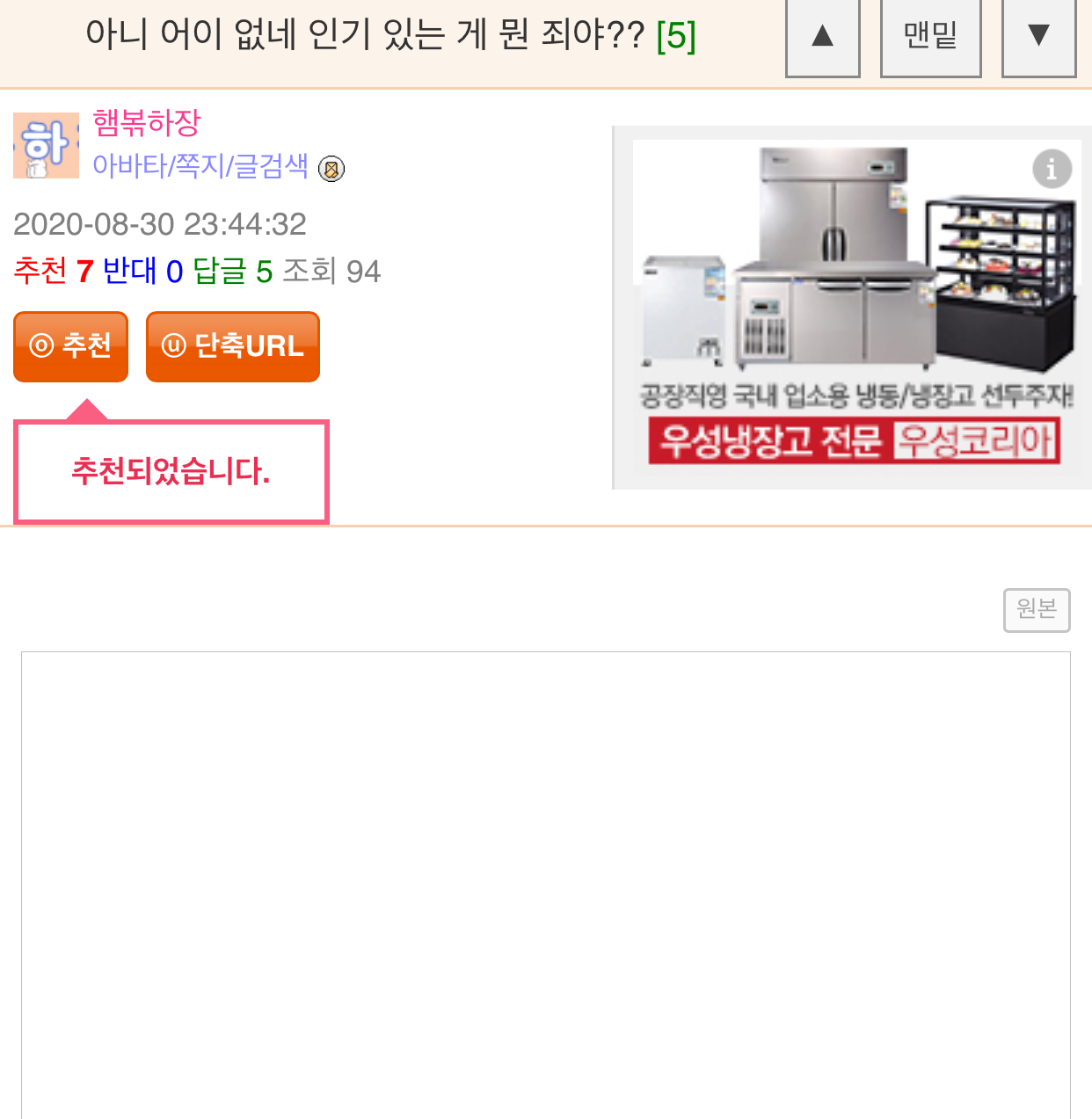The width and height of the screenshot is (1092, 1119).
Task: Open the ad info icon
Action: [1052, 169]
